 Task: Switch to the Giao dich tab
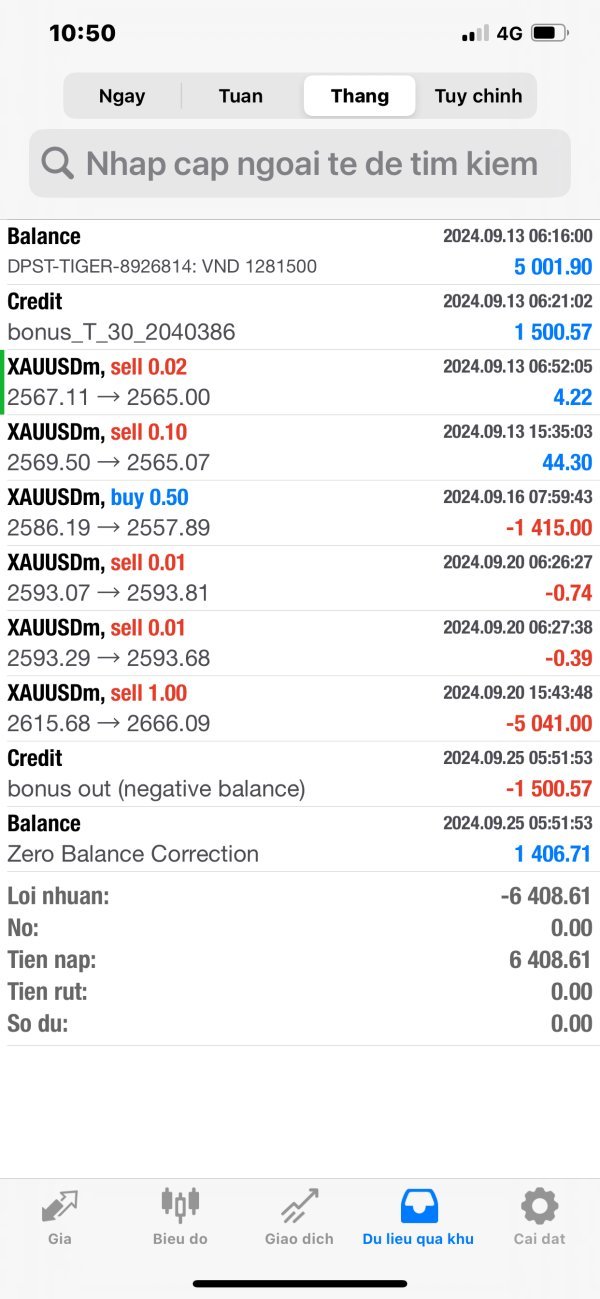click(x=299, y=1216)
